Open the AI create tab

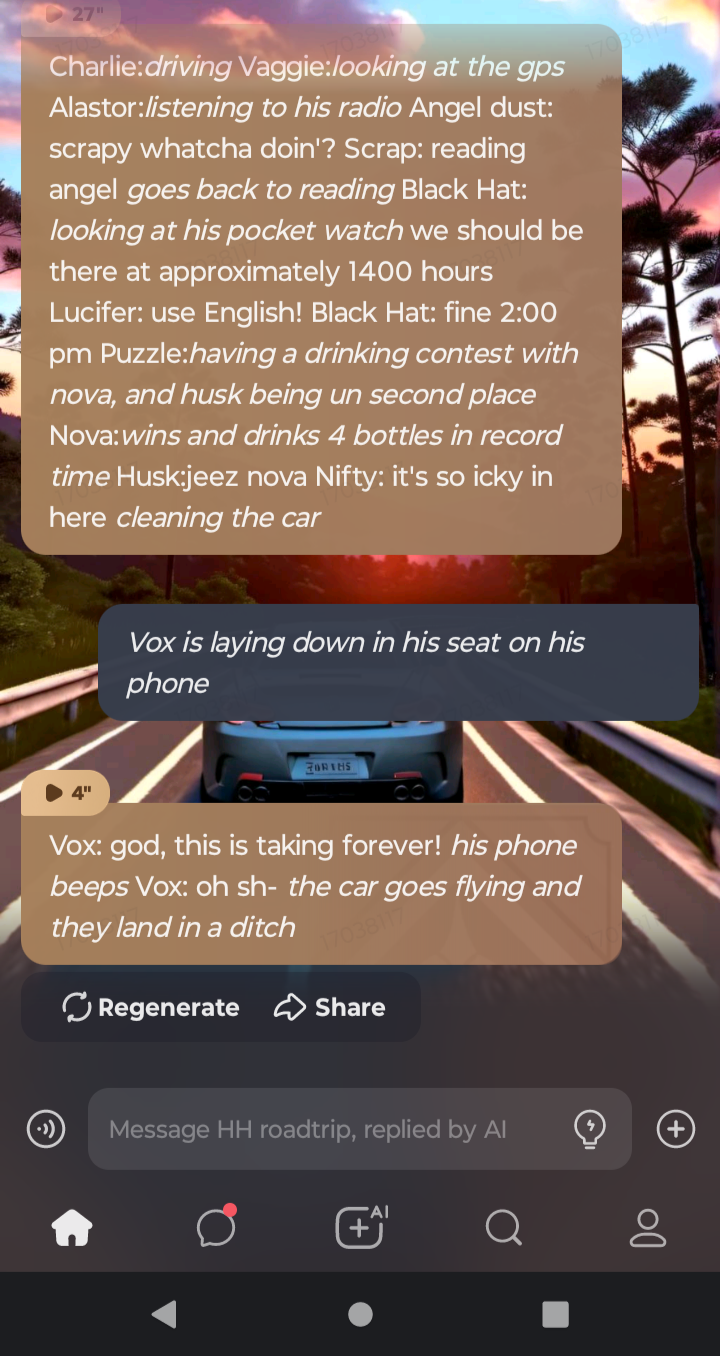click(360, 1228)
